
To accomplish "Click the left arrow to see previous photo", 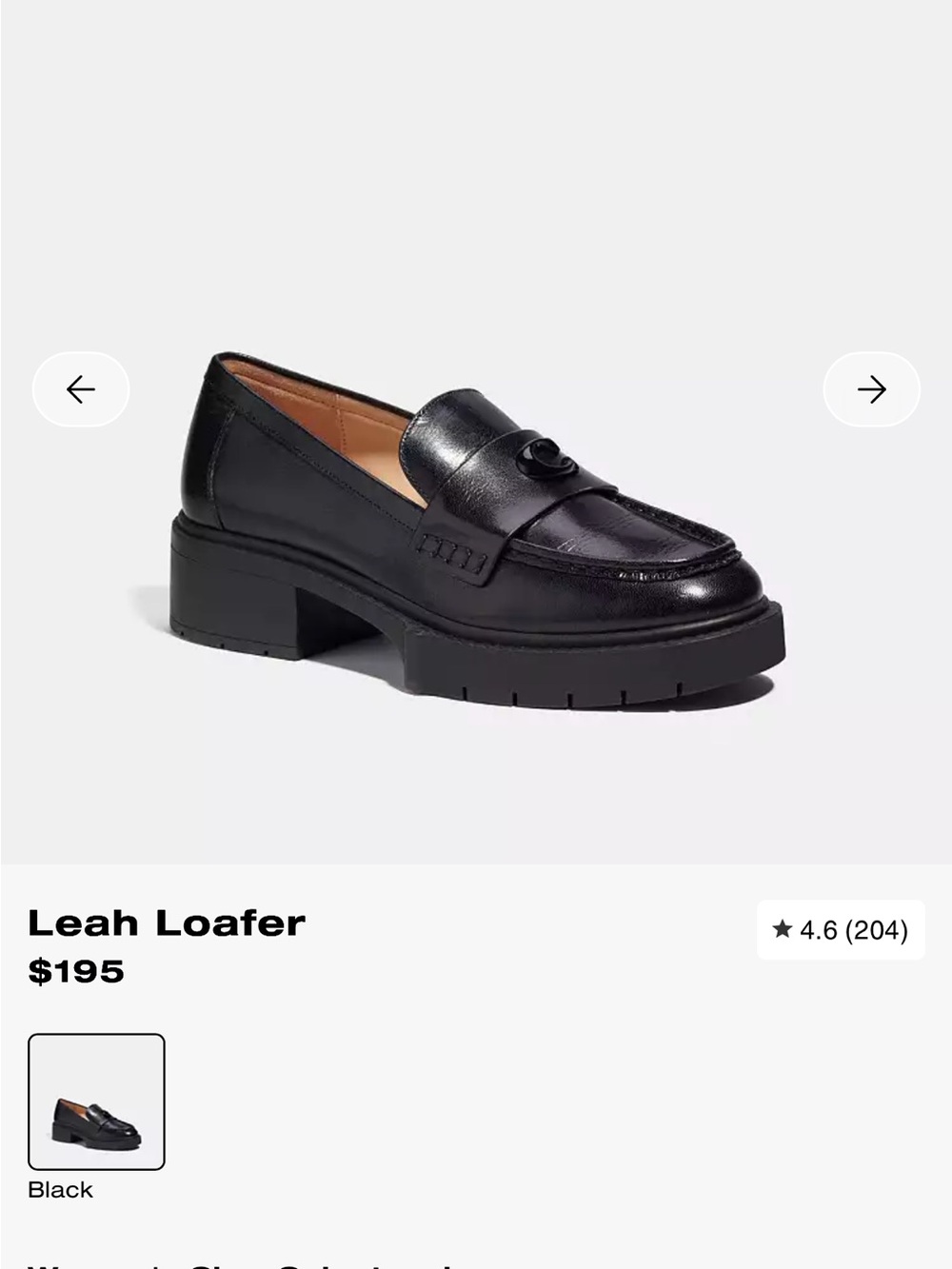I will [x=81, y=389].
